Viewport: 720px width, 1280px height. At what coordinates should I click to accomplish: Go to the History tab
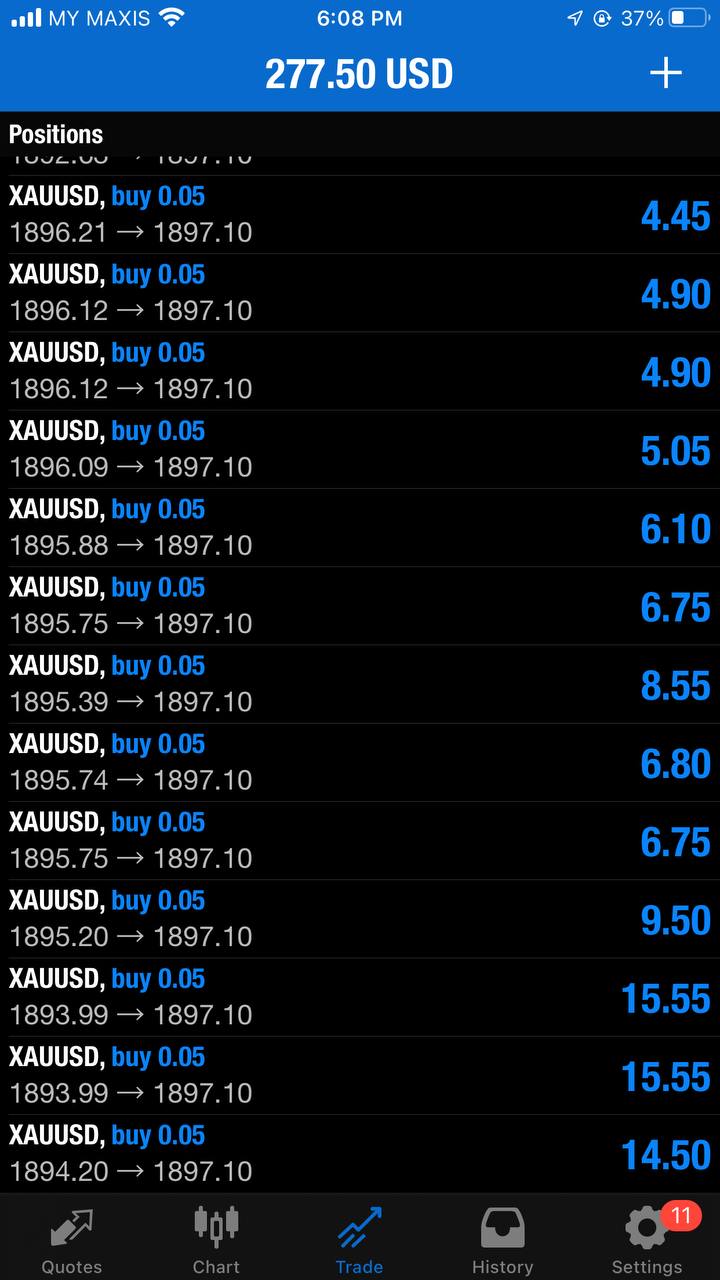(x=502, y=1238)
